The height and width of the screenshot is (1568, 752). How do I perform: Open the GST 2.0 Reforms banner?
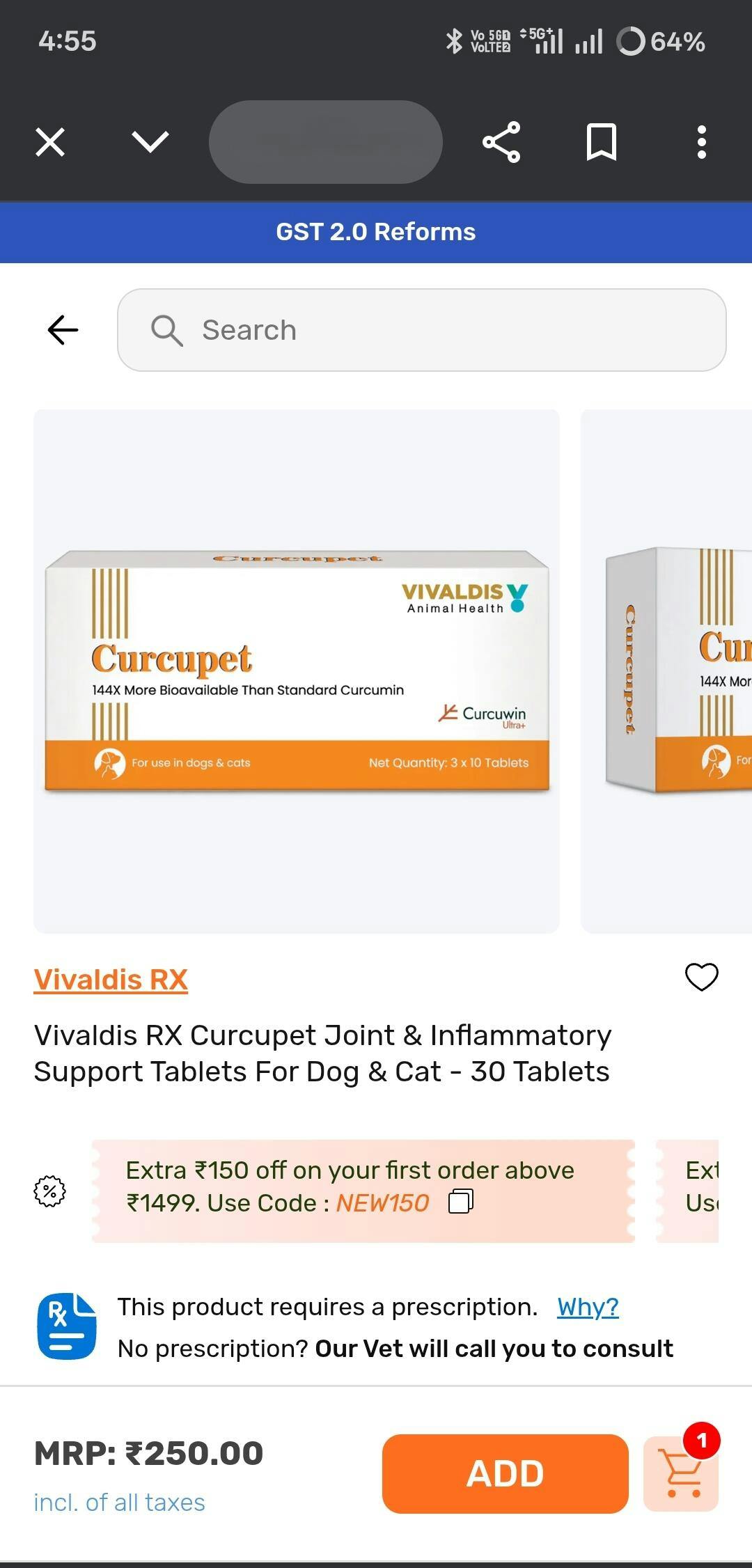point(376,232)
